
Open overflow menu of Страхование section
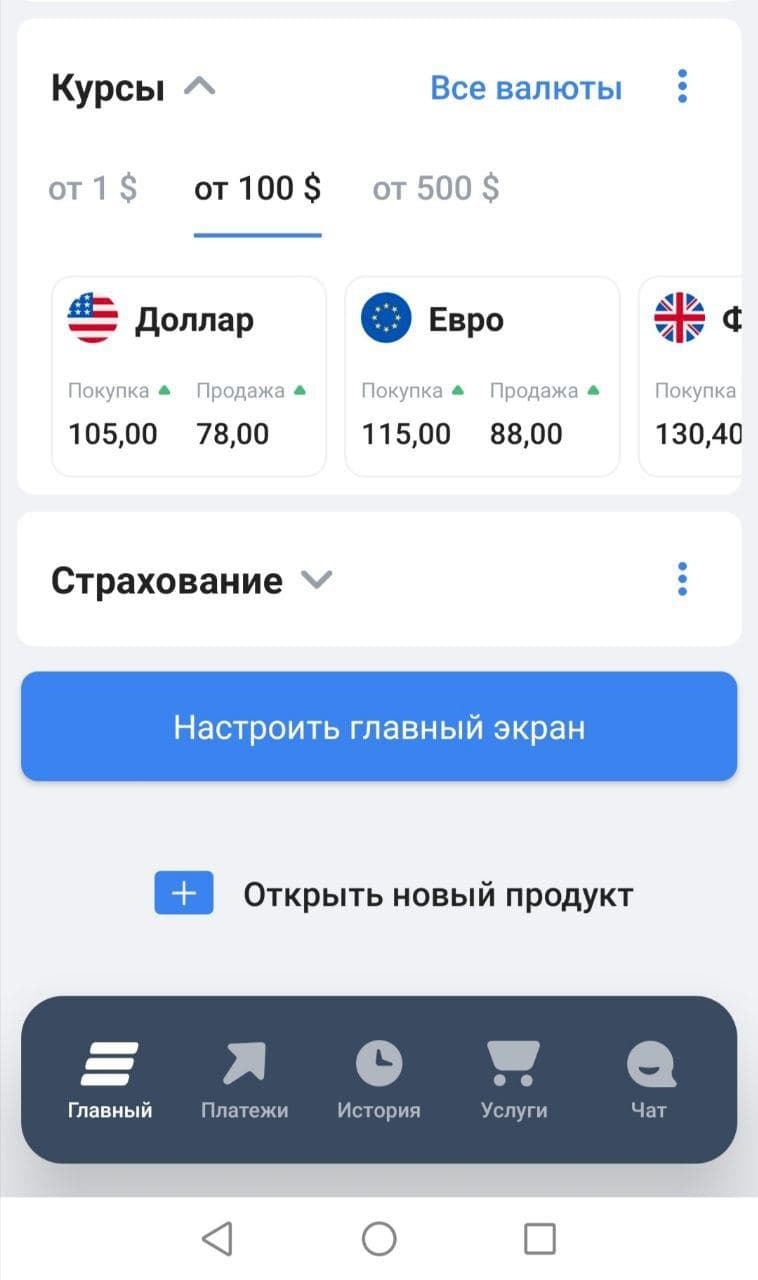click(682, 579)
